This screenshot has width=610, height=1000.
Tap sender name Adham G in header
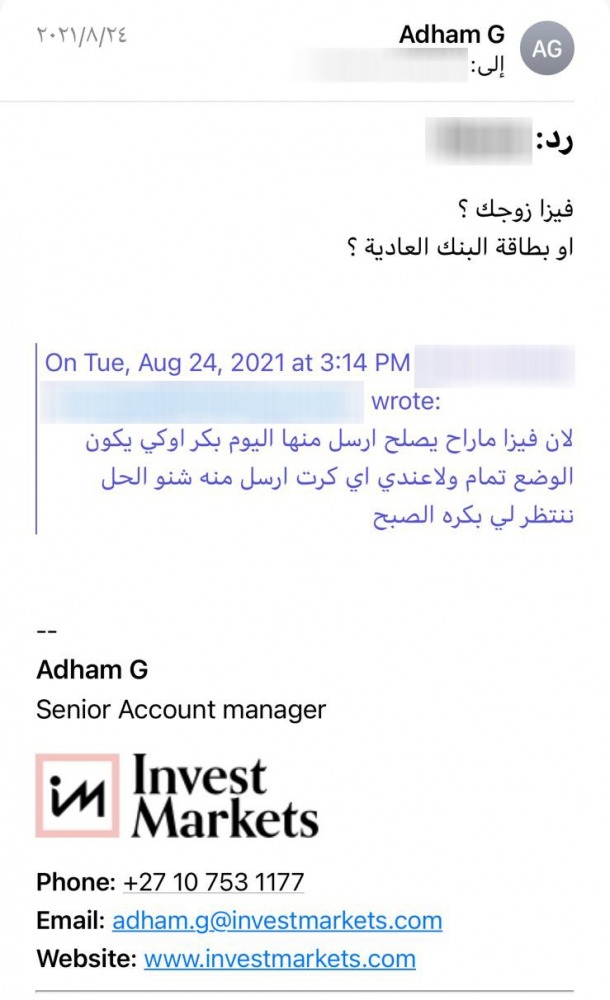click(x=451, y=34)
